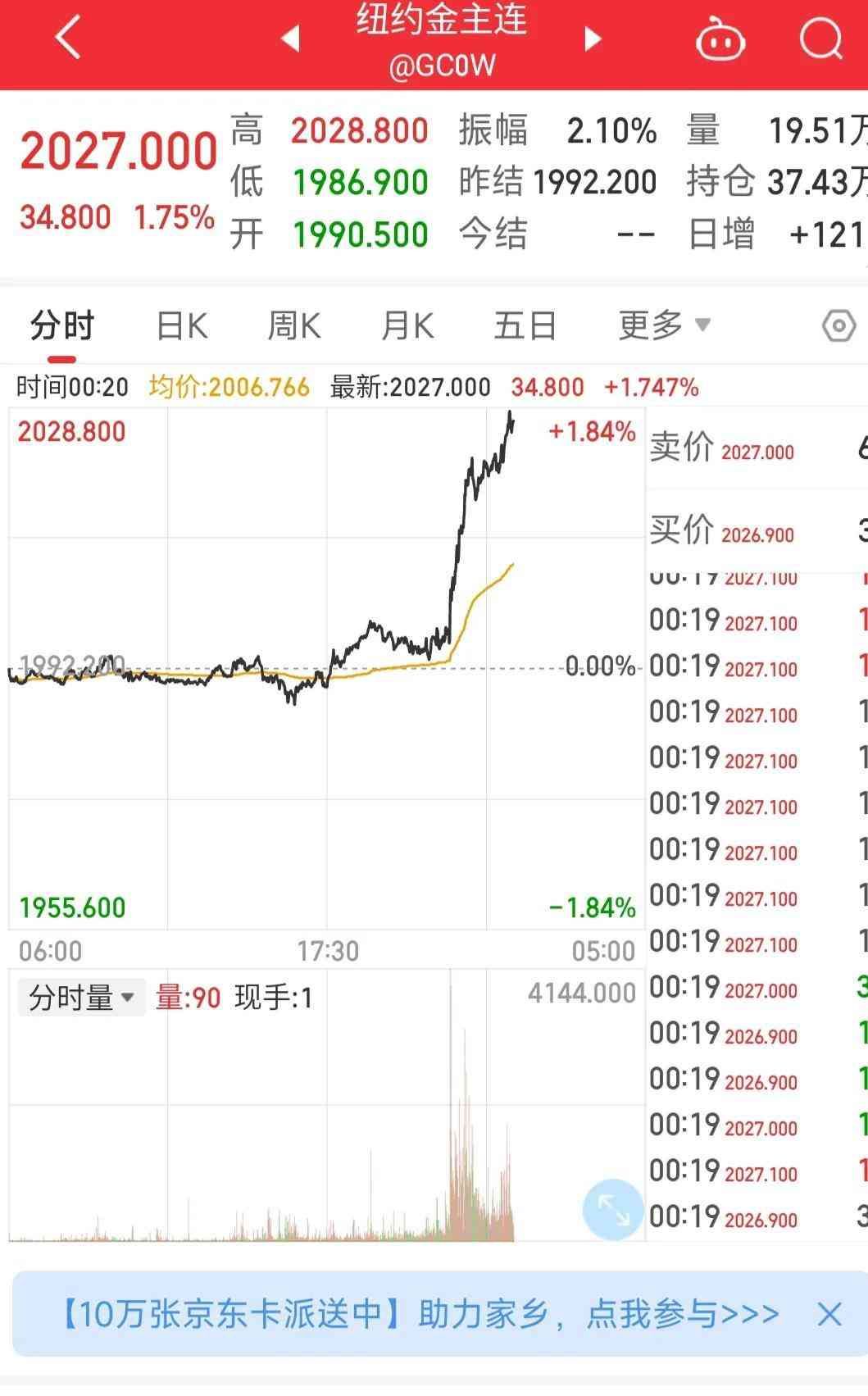Enlarge the chart with the fullscreen expand icon
The width and height of the screenshot is (868, 1396).
point(611,1211)
